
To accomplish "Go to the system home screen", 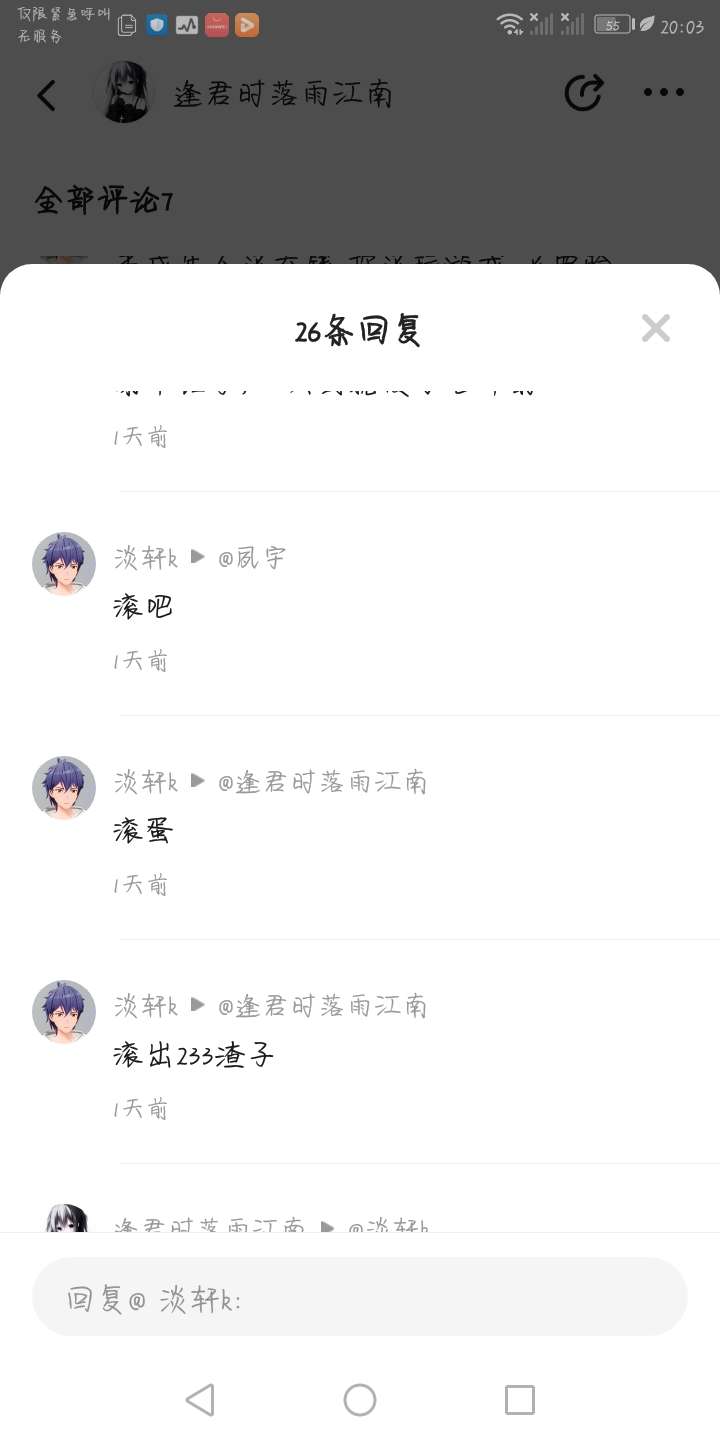I will 360,1400.
